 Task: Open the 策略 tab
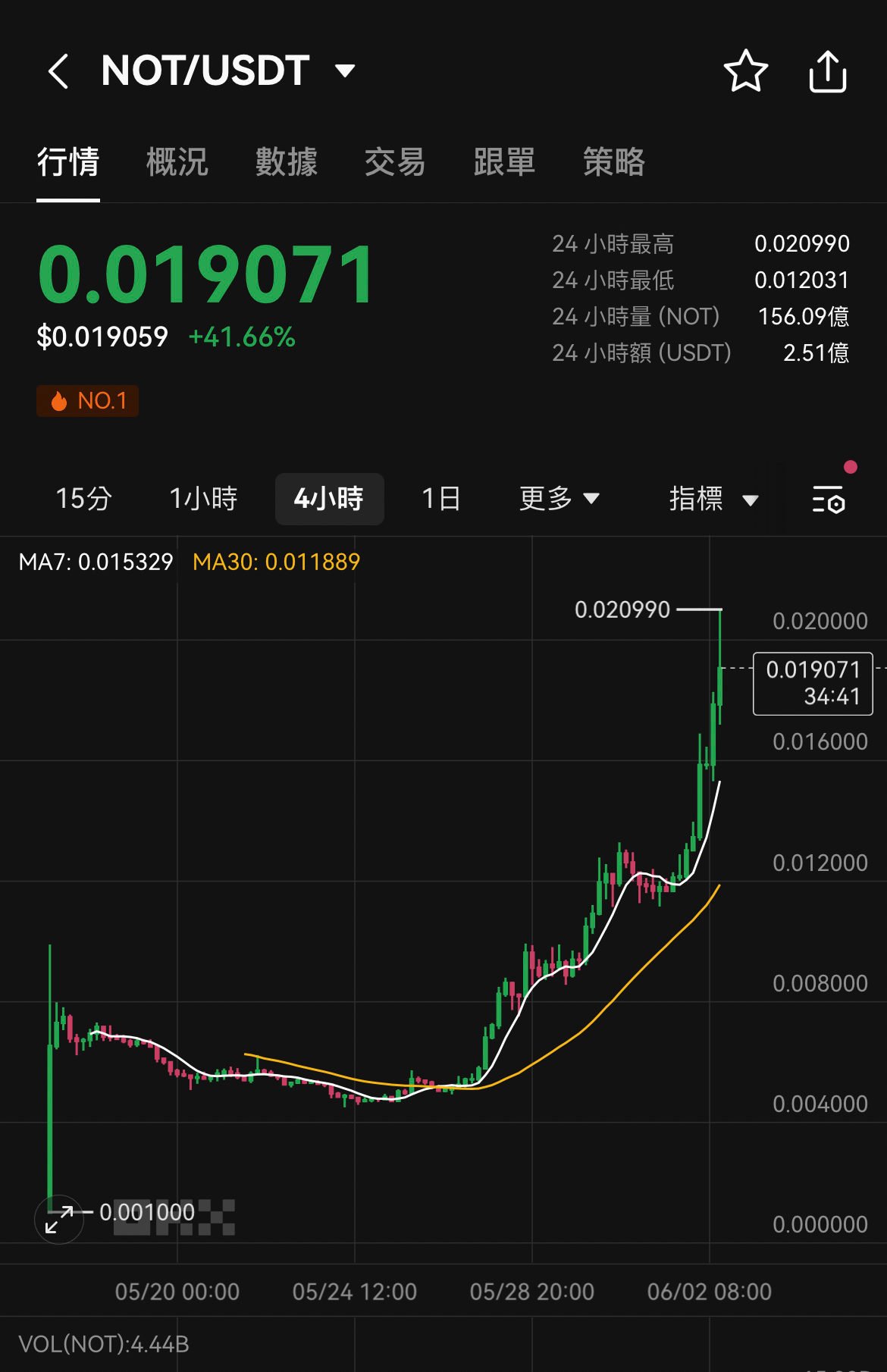[x=613, y=162]
